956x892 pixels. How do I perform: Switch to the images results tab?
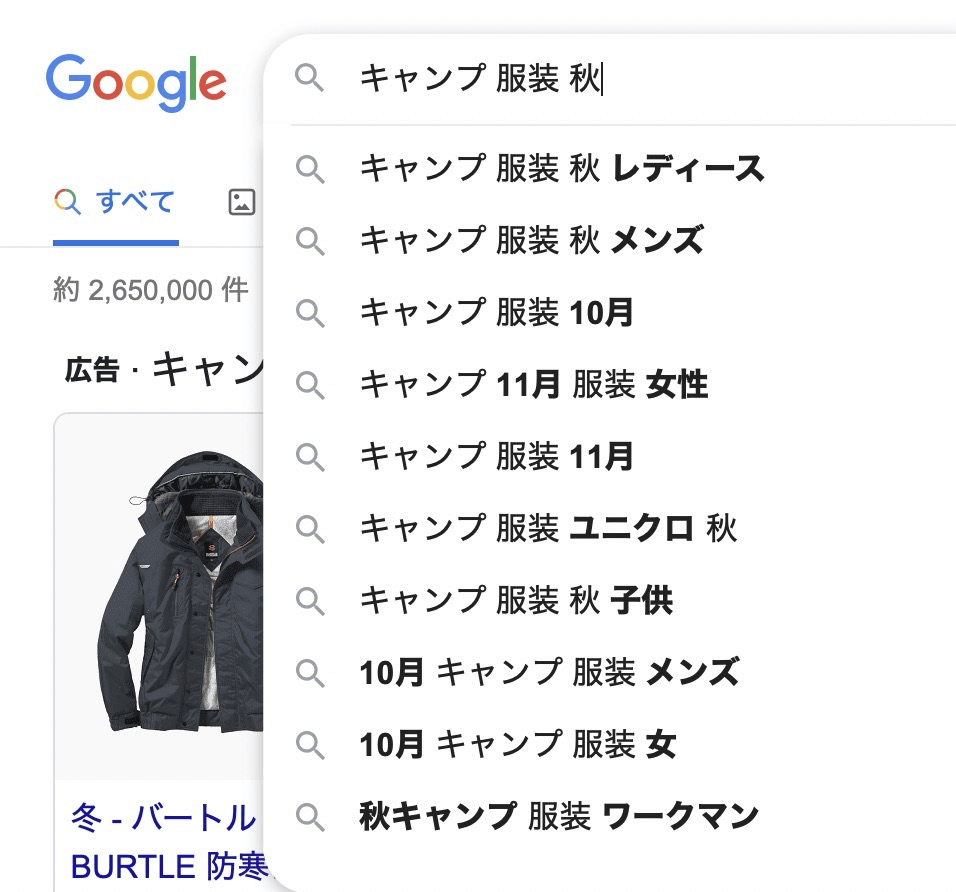tap(241, 202)
